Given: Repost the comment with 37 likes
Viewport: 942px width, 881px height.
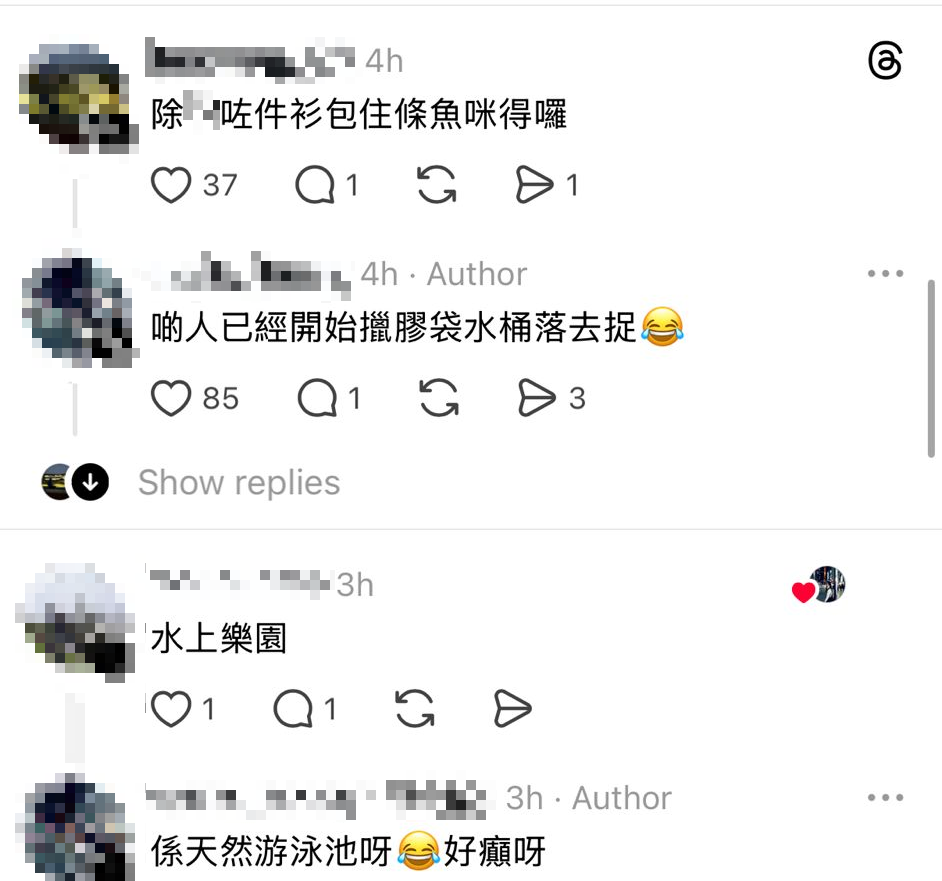Looking at the screenshot, I should (436, 185).
